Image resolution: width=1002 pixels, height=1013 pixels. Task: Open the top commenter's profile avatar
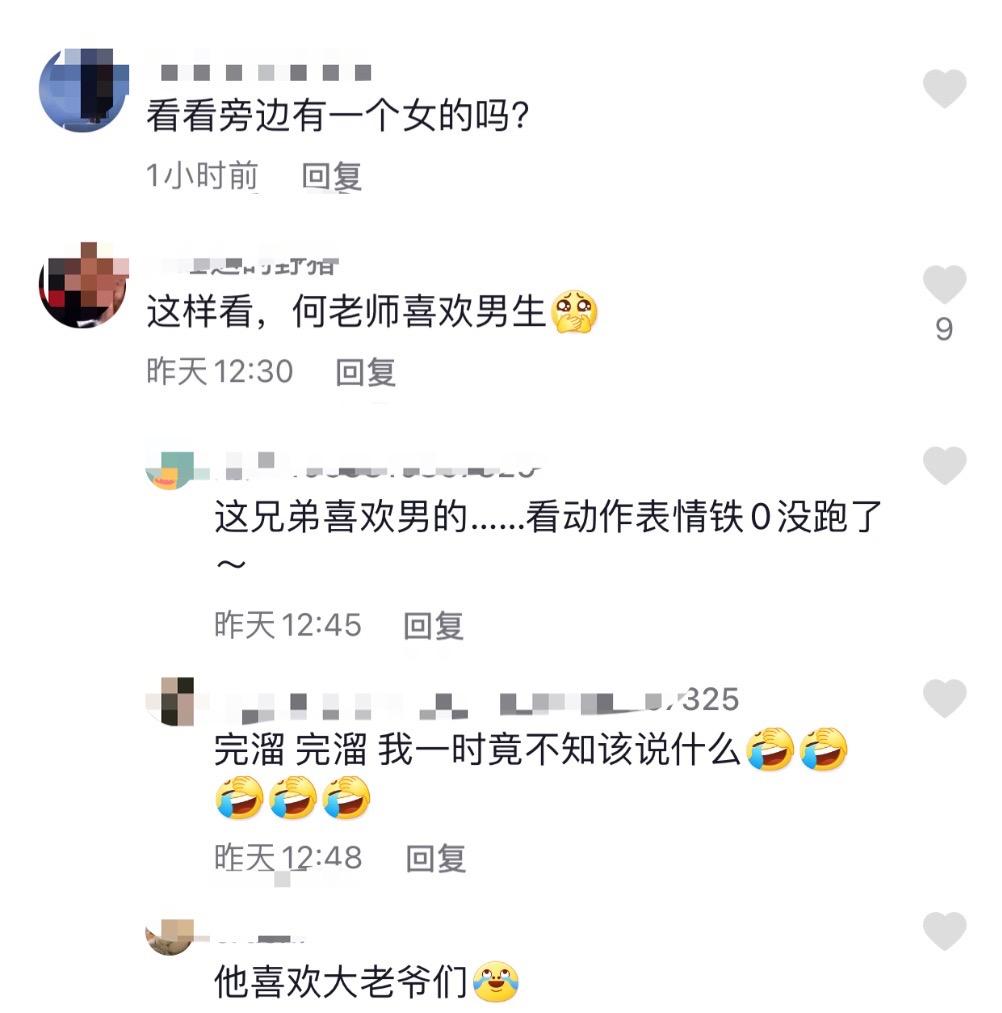click(x=83, y=90)
